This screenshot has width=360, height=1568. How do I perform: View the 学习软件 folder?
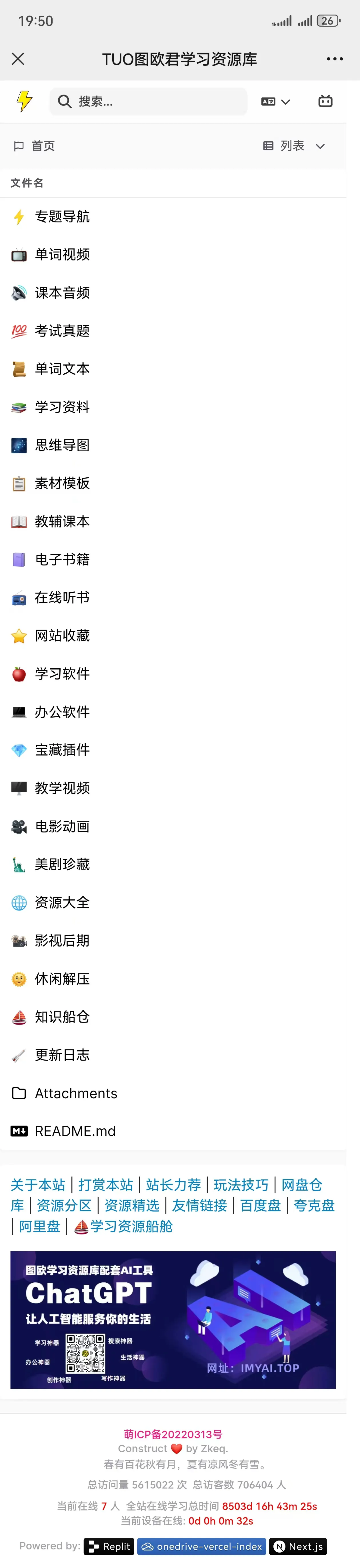point(62,674)
